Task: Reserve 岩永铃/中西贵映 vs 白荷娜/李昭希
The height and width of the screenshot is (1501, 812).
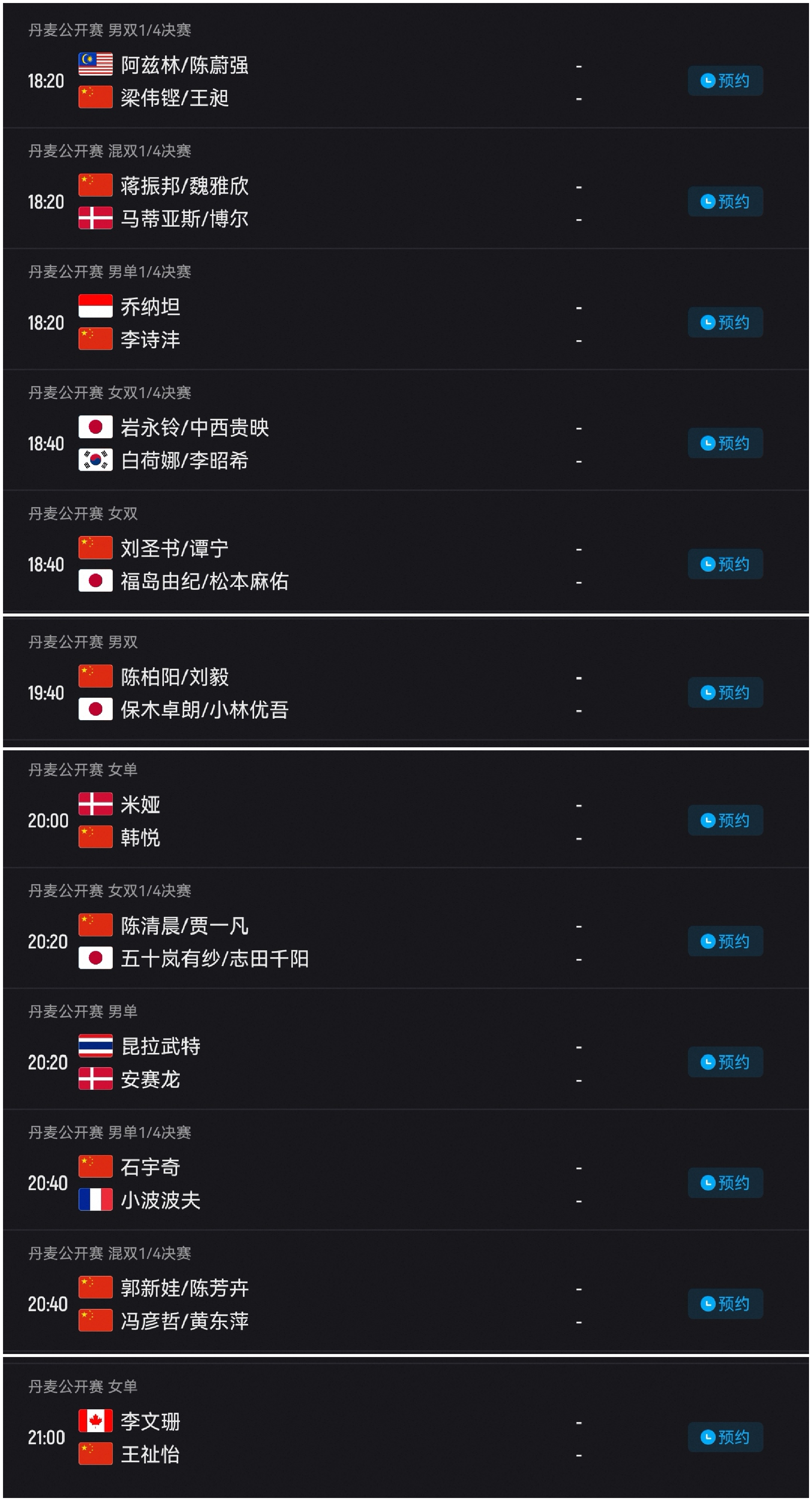Action: point(724,444)
